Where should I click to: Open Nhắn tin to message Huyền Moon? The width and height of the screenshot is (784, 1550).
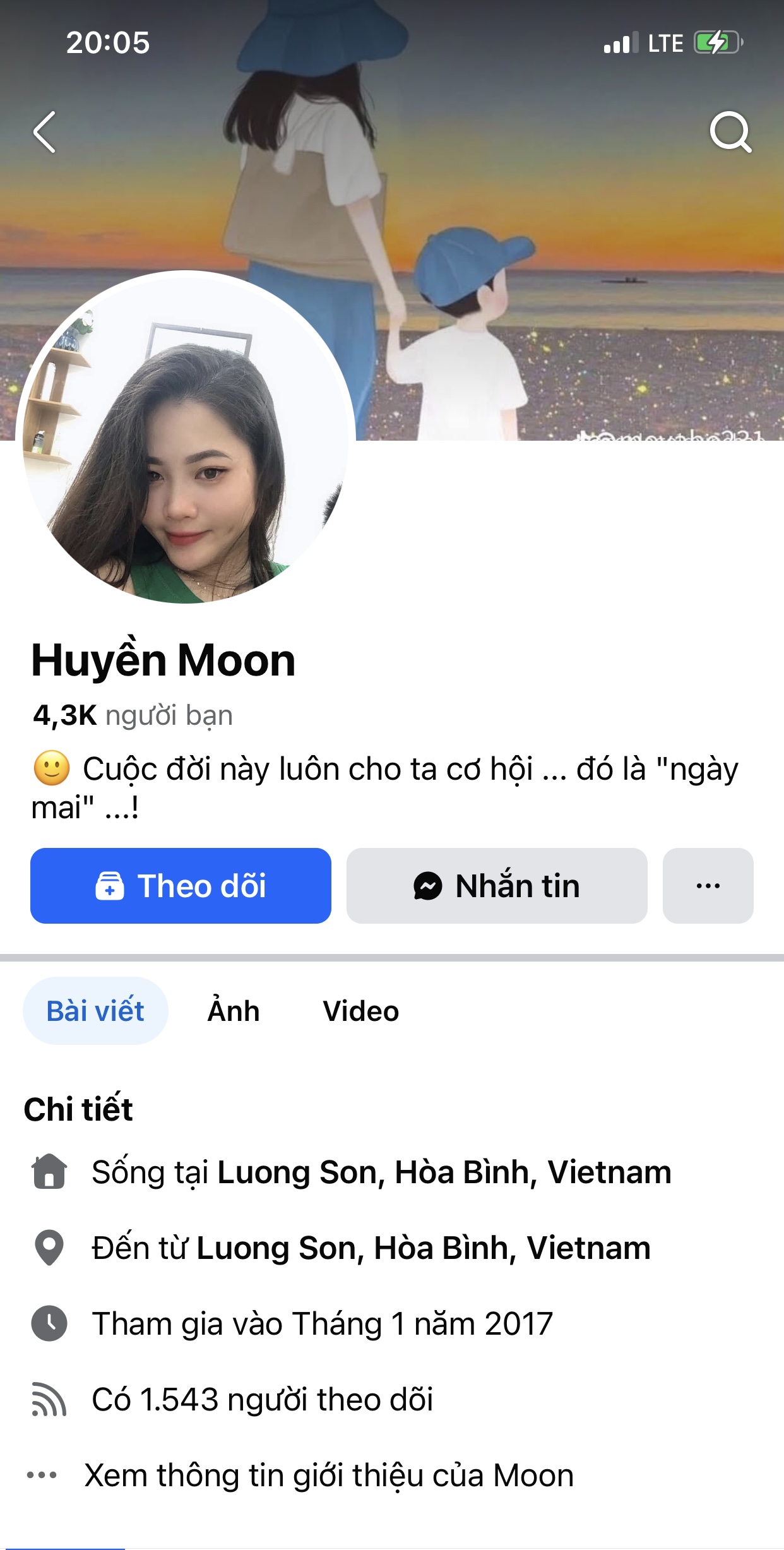pos(497,886)
